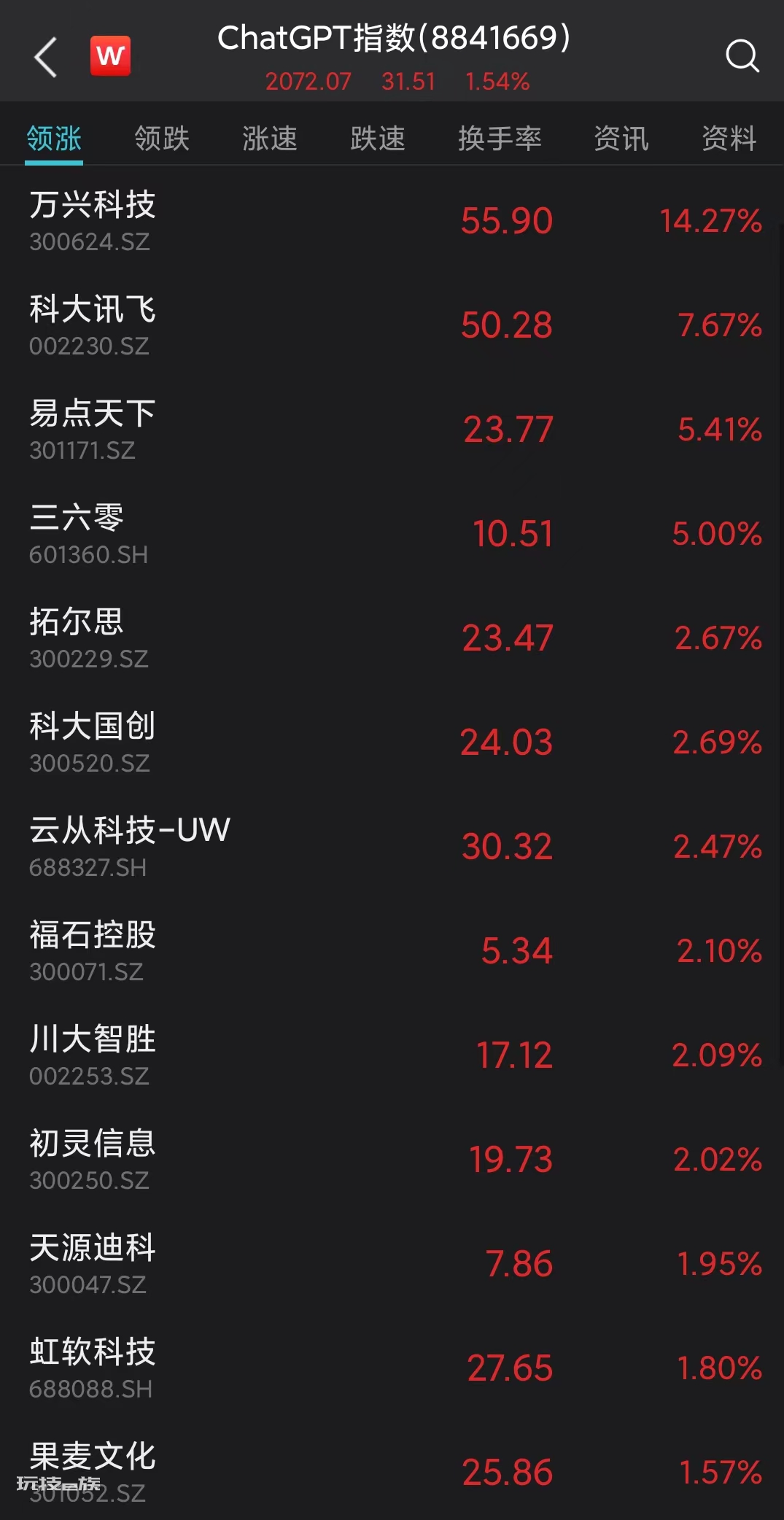Open 福石控股 300071.SZ
The height and width of the screenshot is (1520, 784).
[x=392, y=951]
